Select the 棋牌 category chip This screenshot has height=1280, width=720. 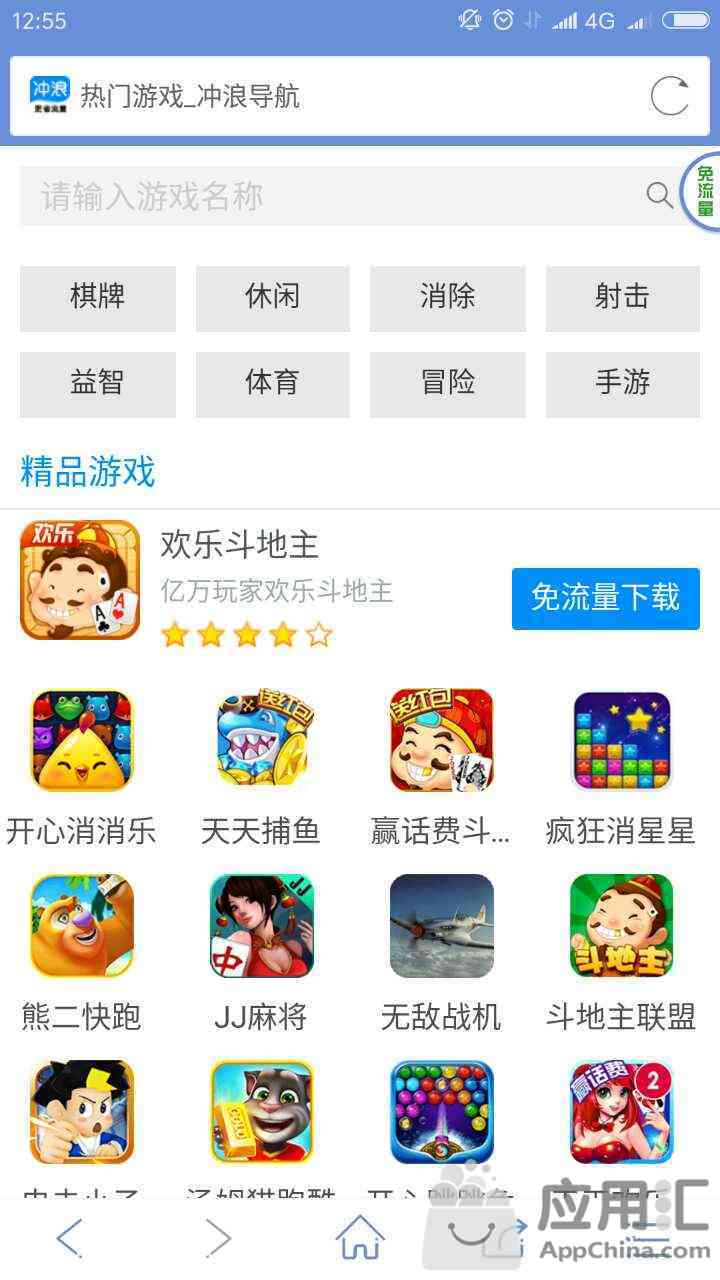click(97, 297)
